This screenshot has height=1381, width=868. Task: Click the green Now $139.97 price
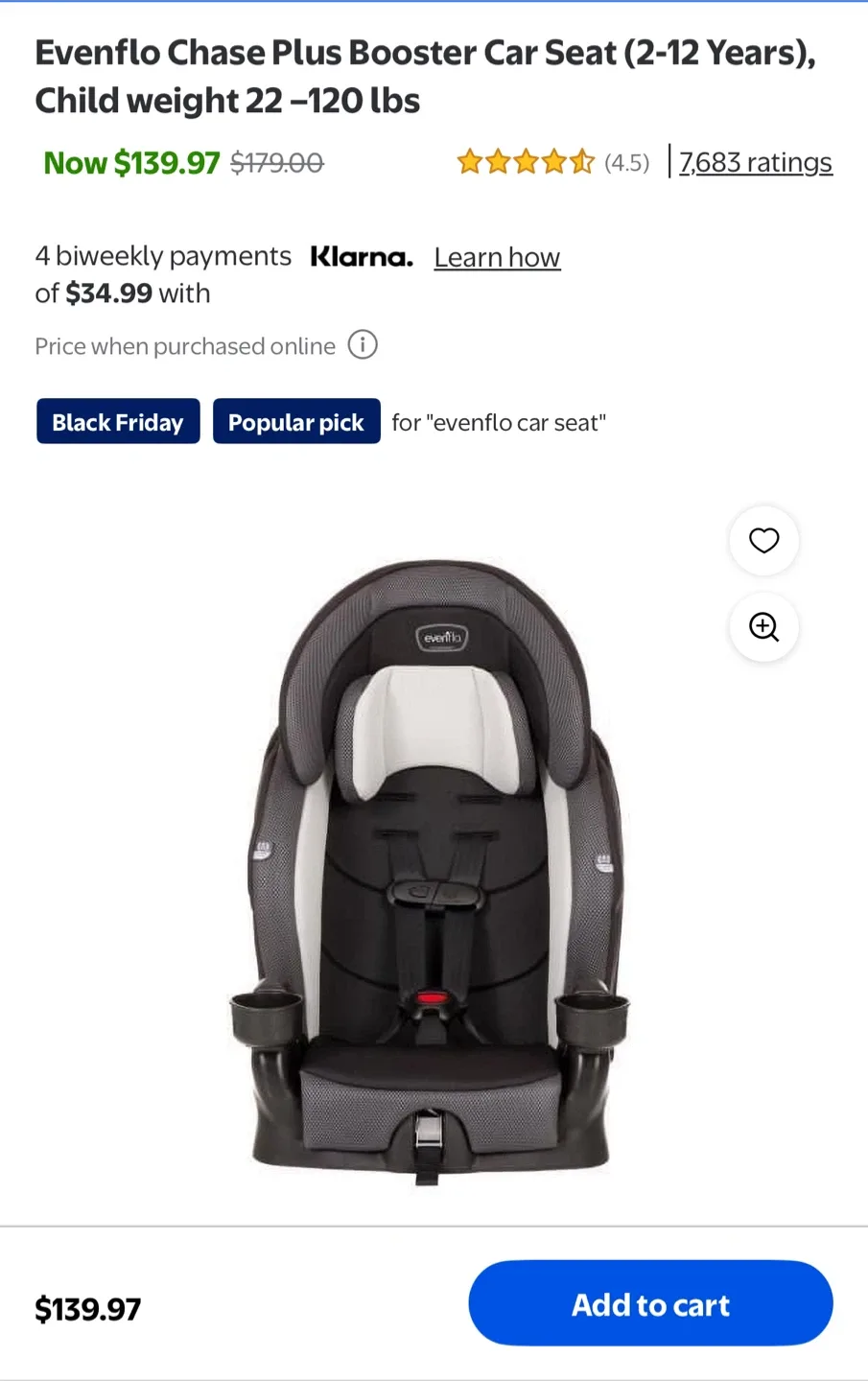(131, 162)
